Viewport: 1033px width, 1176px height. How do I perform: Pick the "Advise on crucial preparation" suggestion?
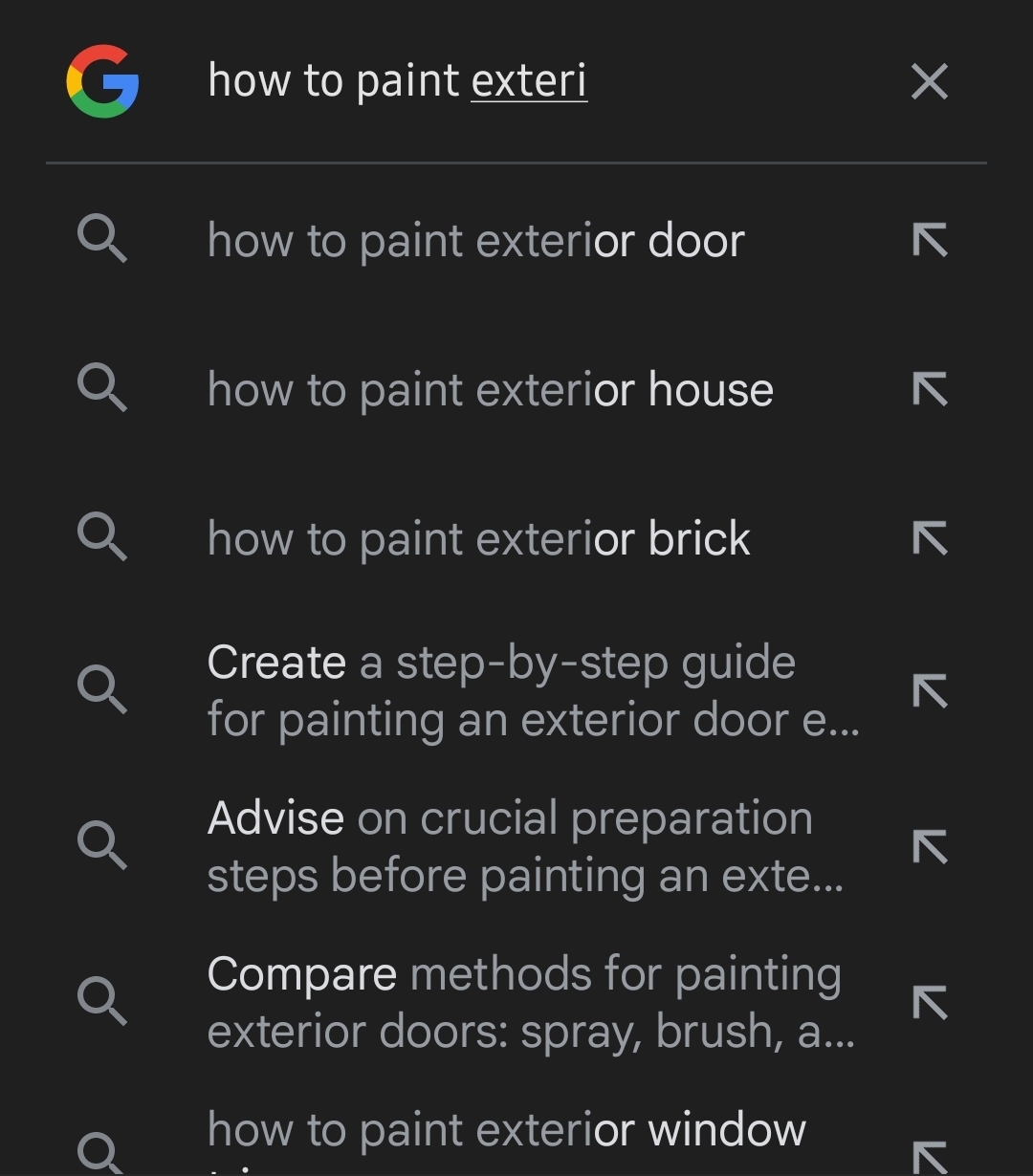click(524, 847)
